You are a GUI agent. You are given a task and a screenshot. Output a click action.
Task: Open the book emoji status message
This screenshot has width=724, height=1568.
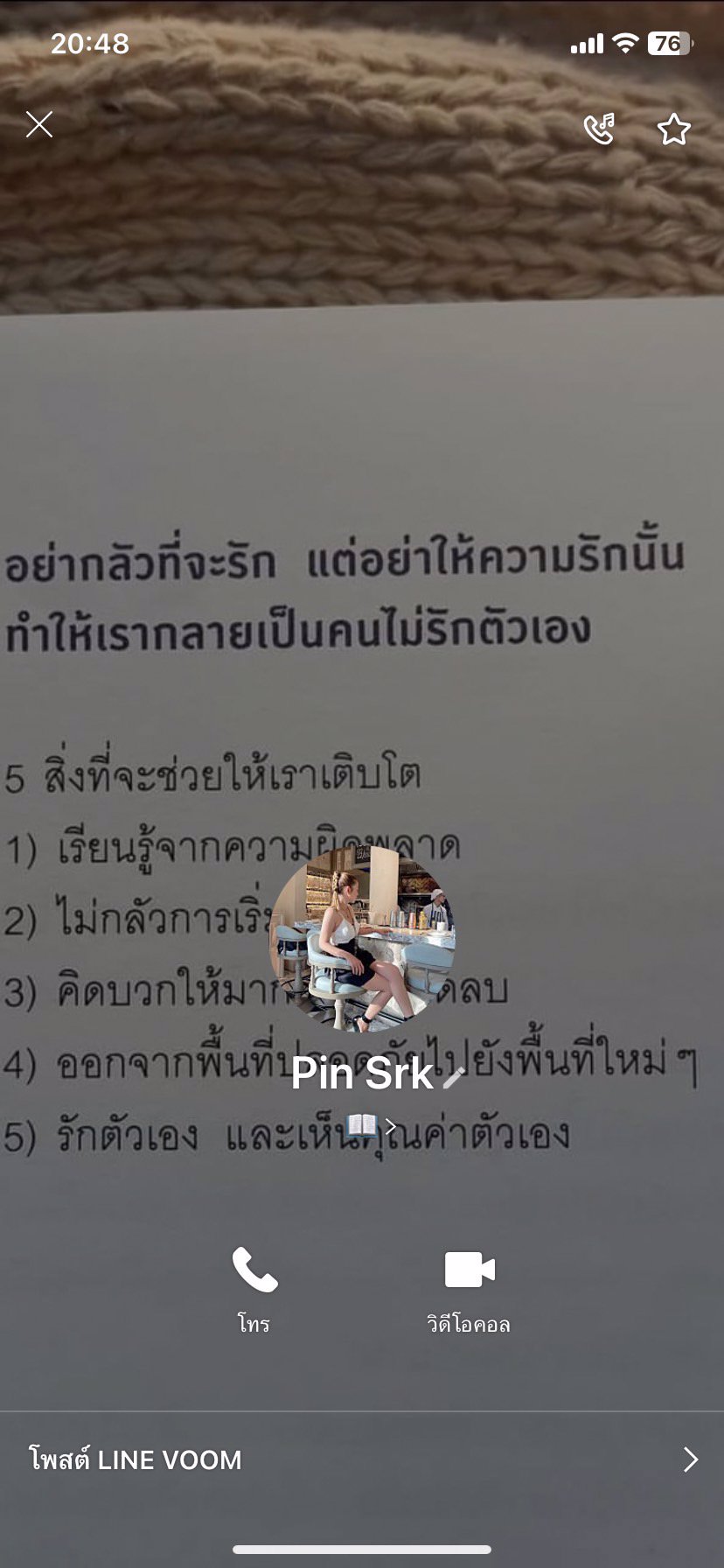click(371, 1126)
